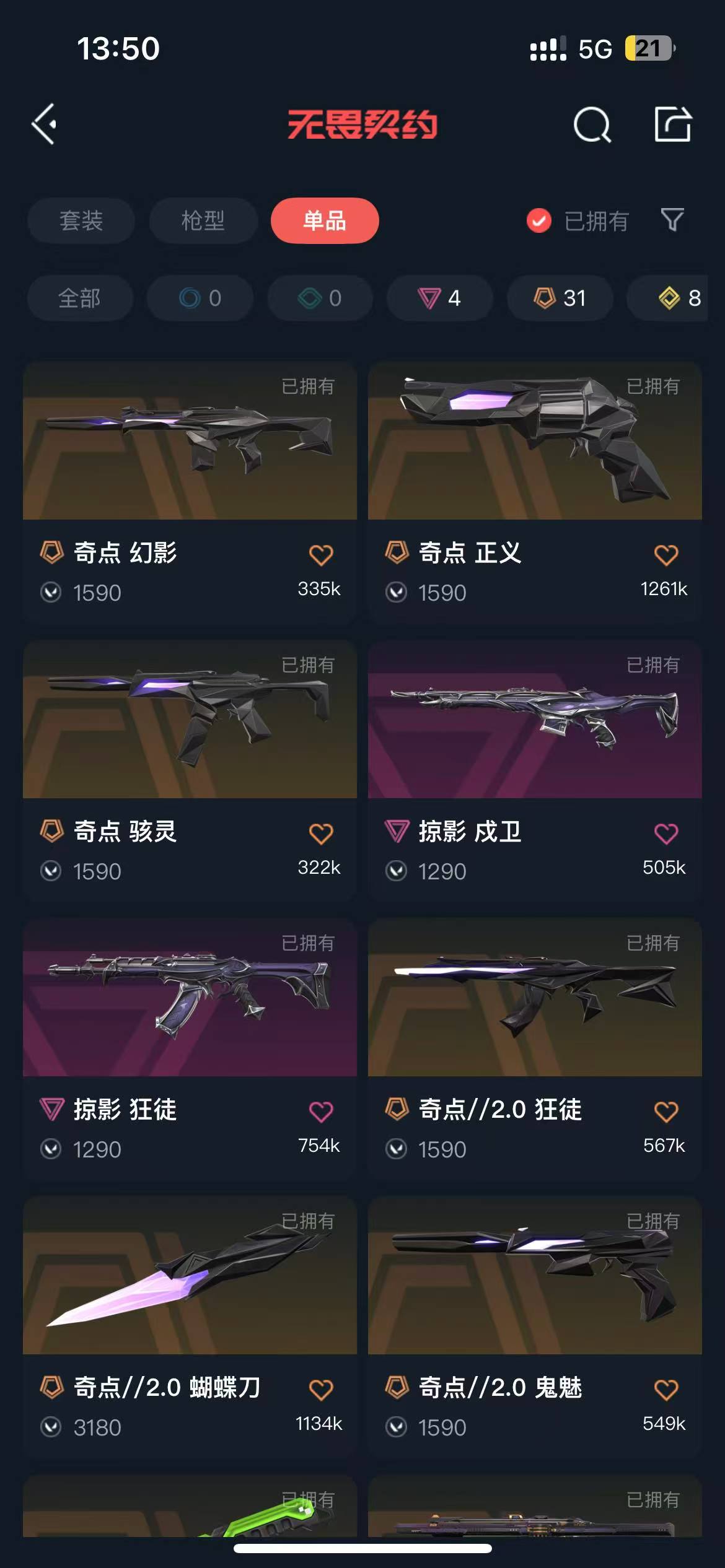Switch to the 套装 tab
725x1568 pixels.
[81, 220]
